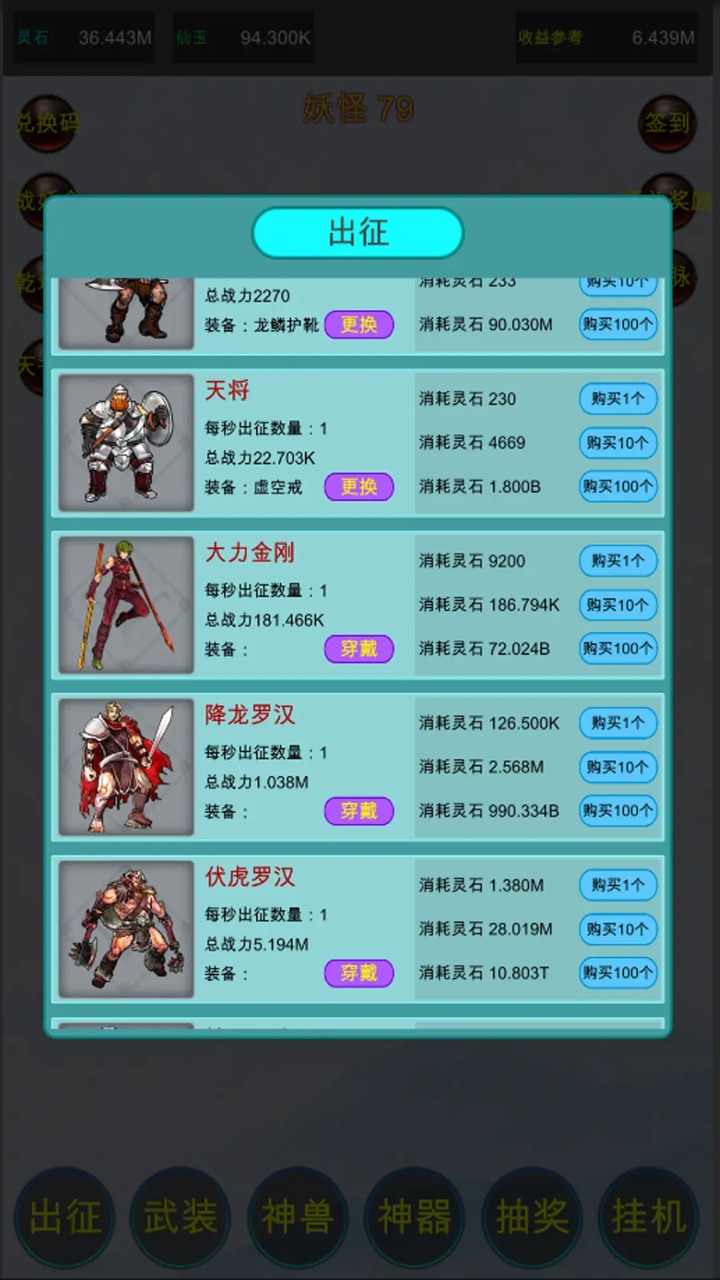720x1280 pixels.
Task: Buy 100 大力金刚 units
Action: (x=618, y=649)
